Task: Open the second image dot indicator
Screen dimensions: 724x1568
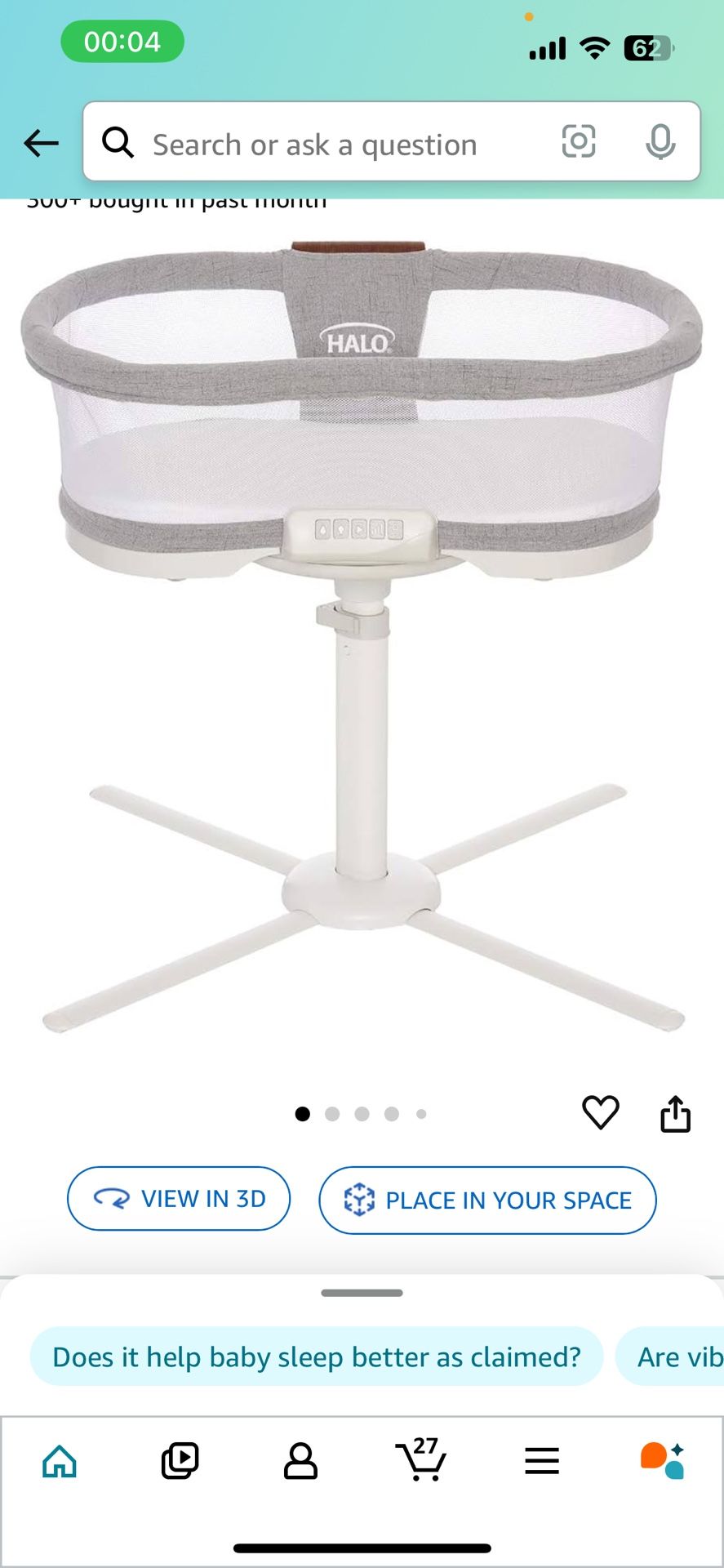Action: point(332,1112)
